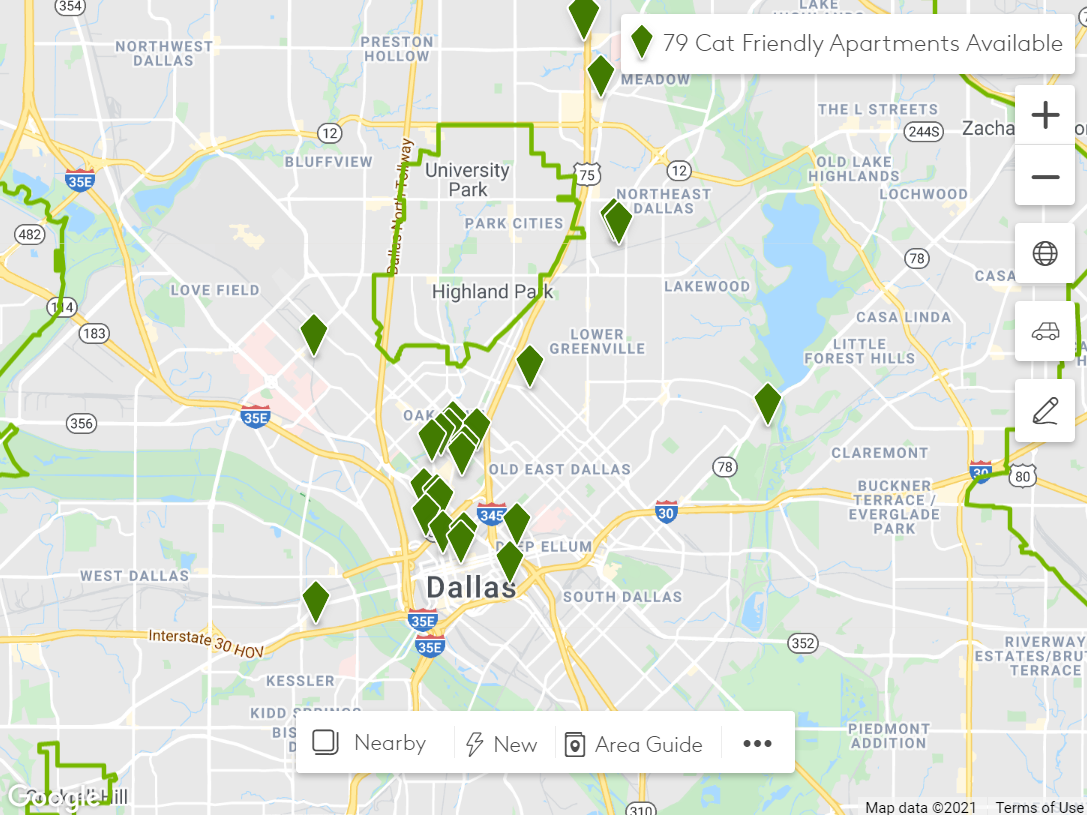Filter by New listings
The image size is (1087, 815).
[x=502, y=744]
